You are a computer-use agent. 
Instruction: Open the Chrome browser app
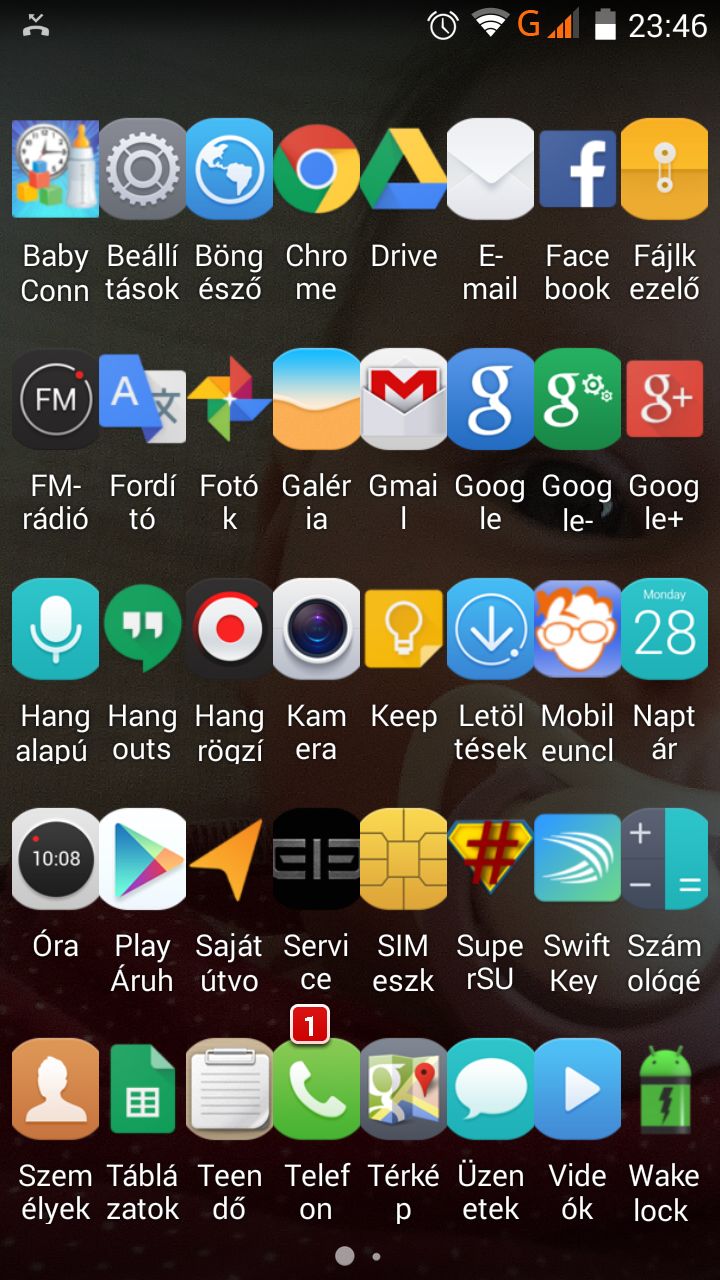(x=316, y=169)
